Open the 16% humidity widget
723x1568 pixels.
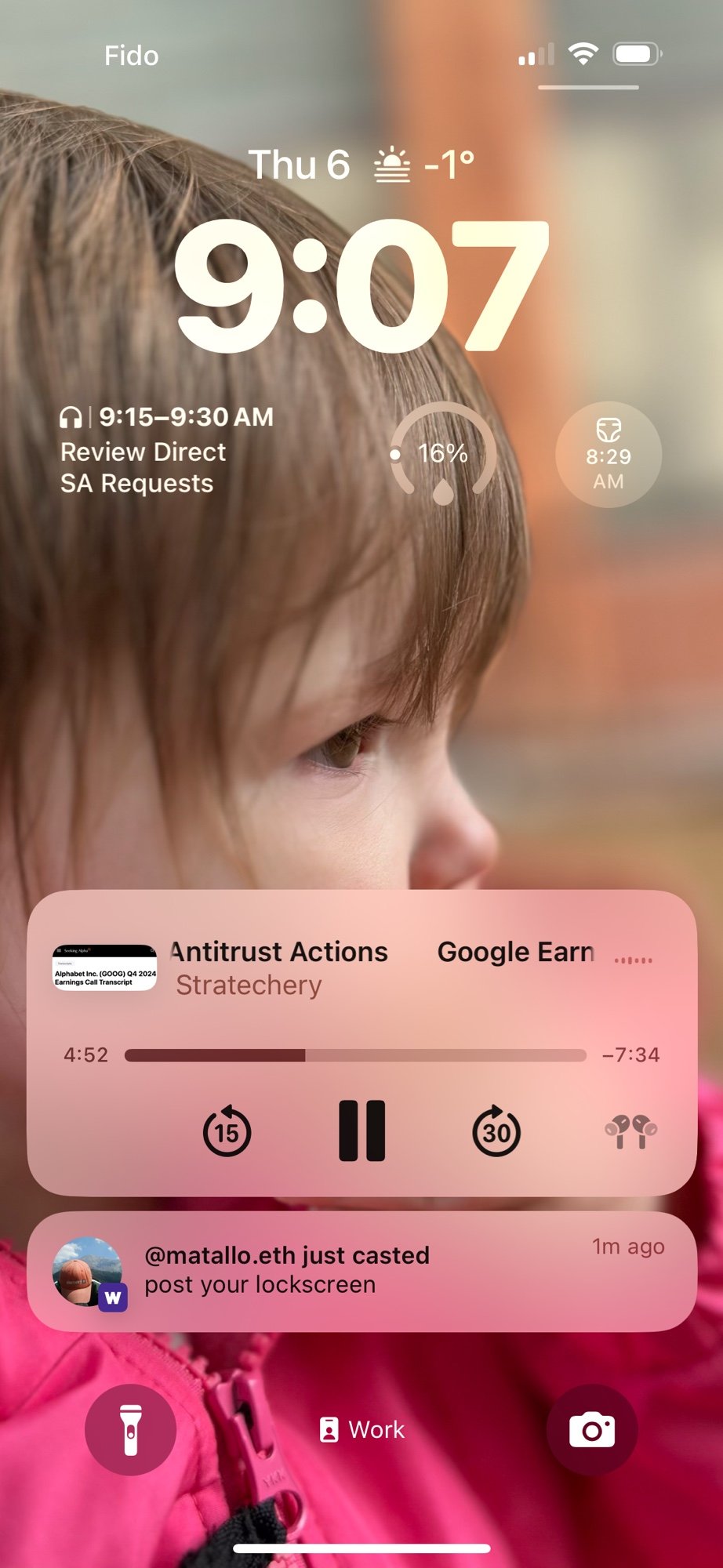tap(443, 453)
